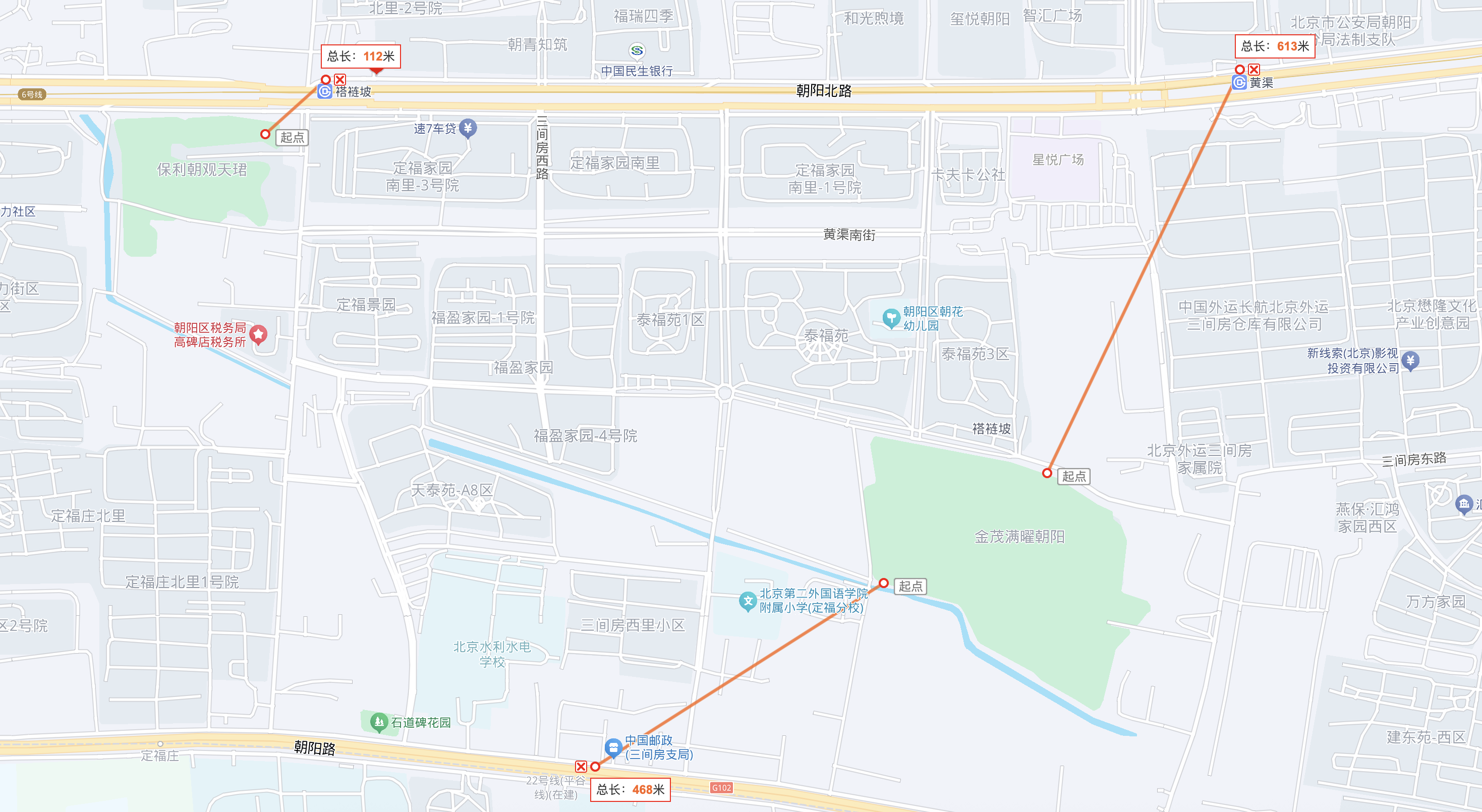Open 北京第二外国语学院附属小学 marker
Viewport: 1482px width, 812px height.
pos(748,601)
